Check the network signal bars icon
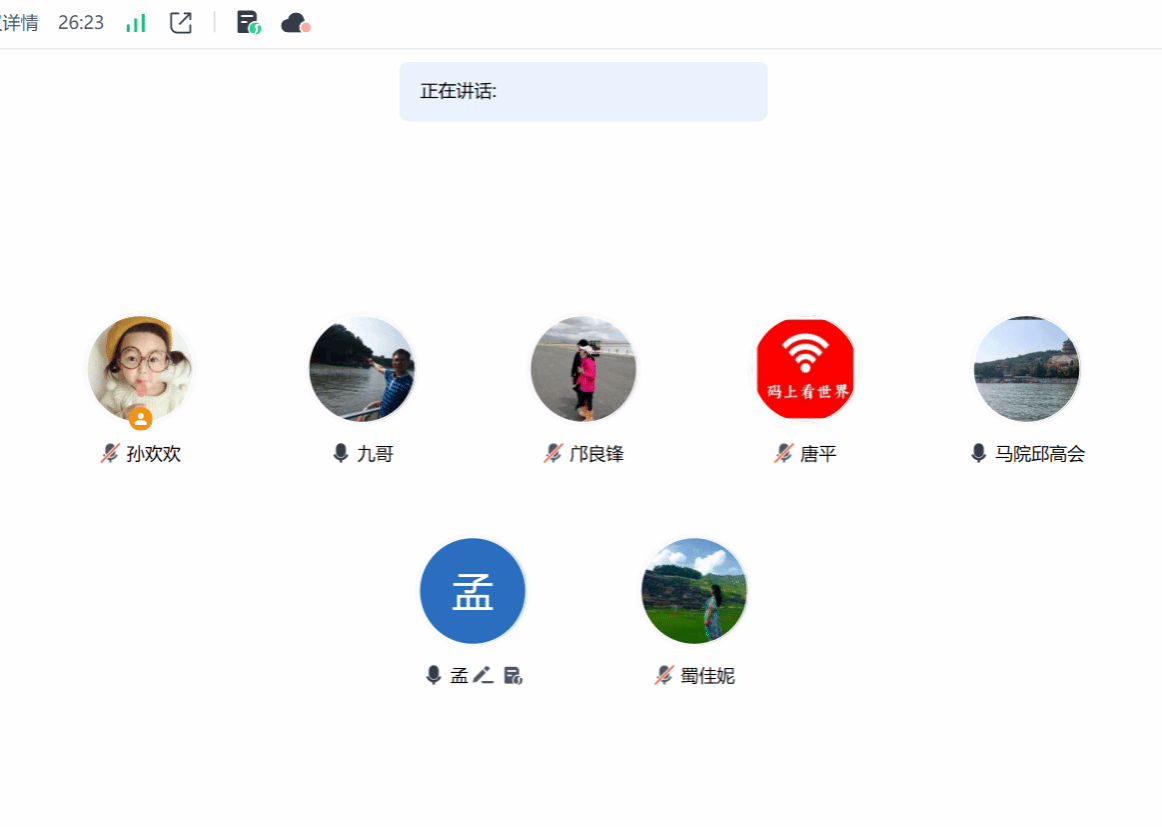The image size is (1162, 827). (x=136, y=23)
